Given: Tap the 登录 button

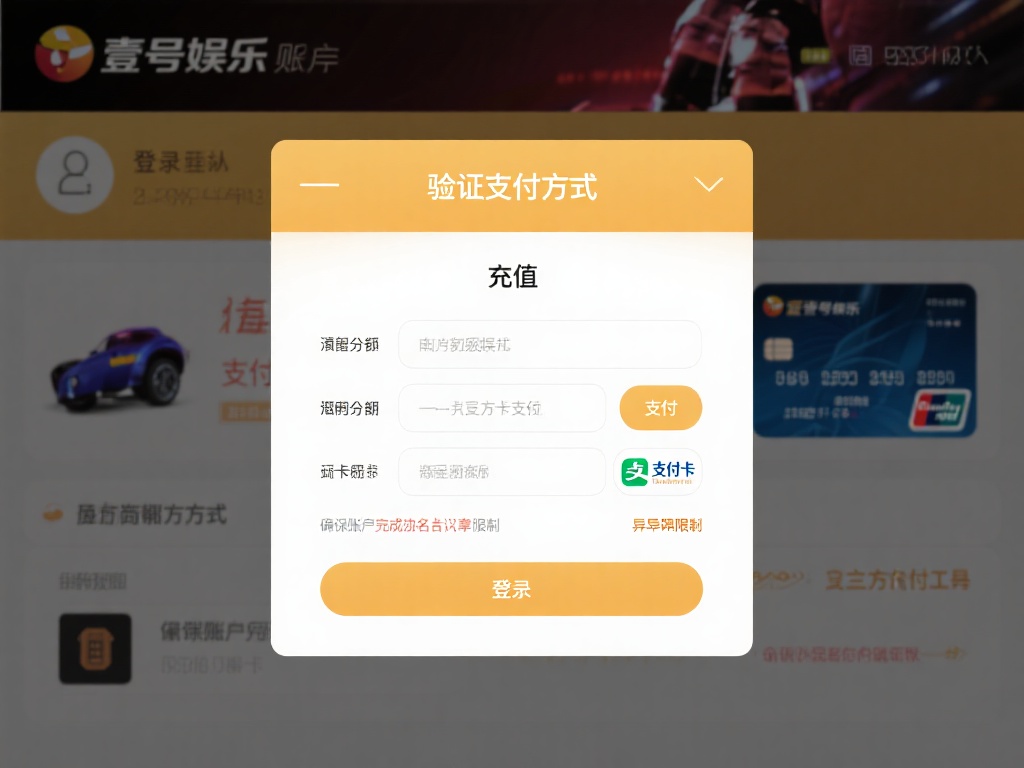Looking at the screenshot, I should 511,589.
